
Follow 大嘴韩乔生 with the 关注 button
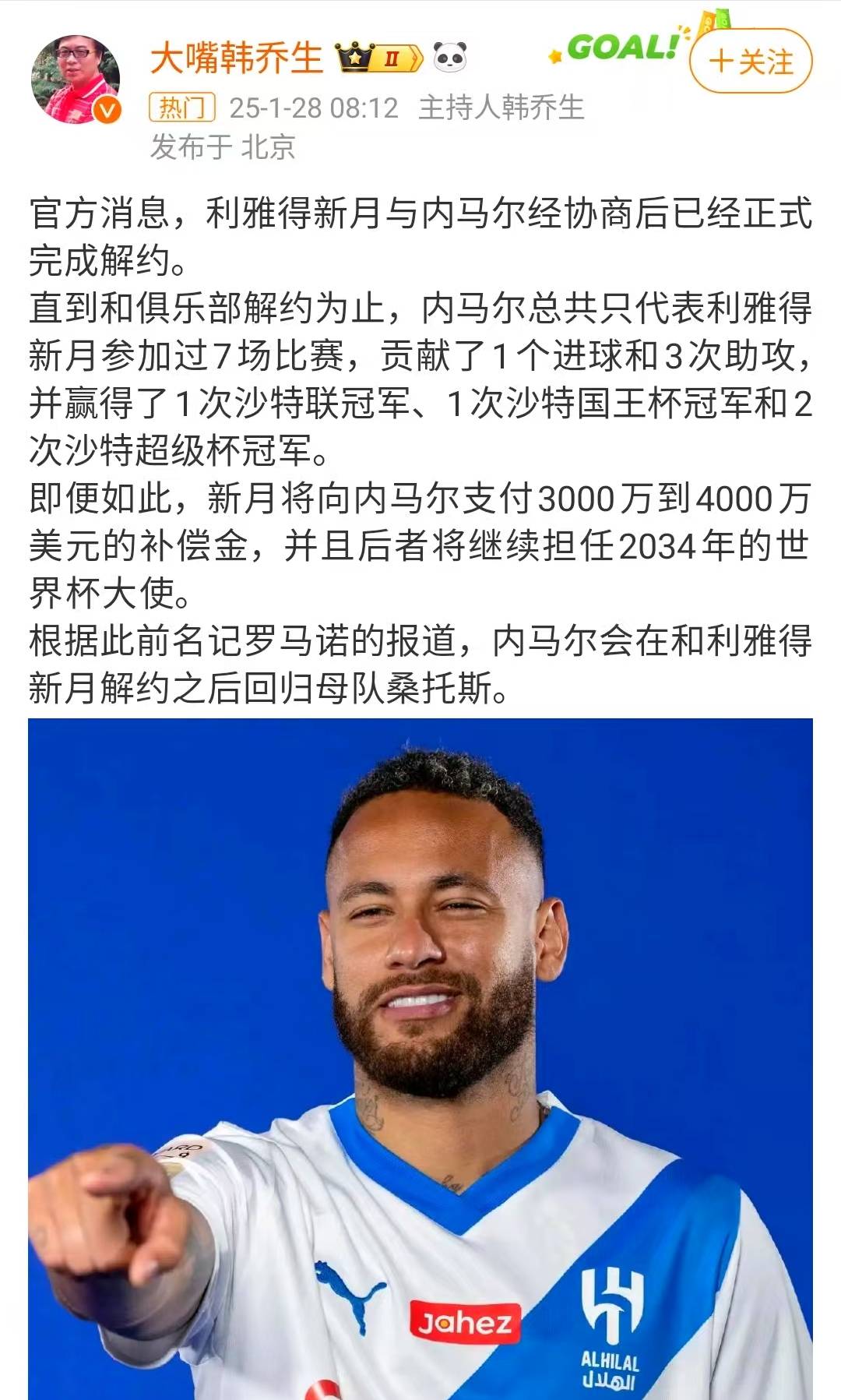click(751, 62)
